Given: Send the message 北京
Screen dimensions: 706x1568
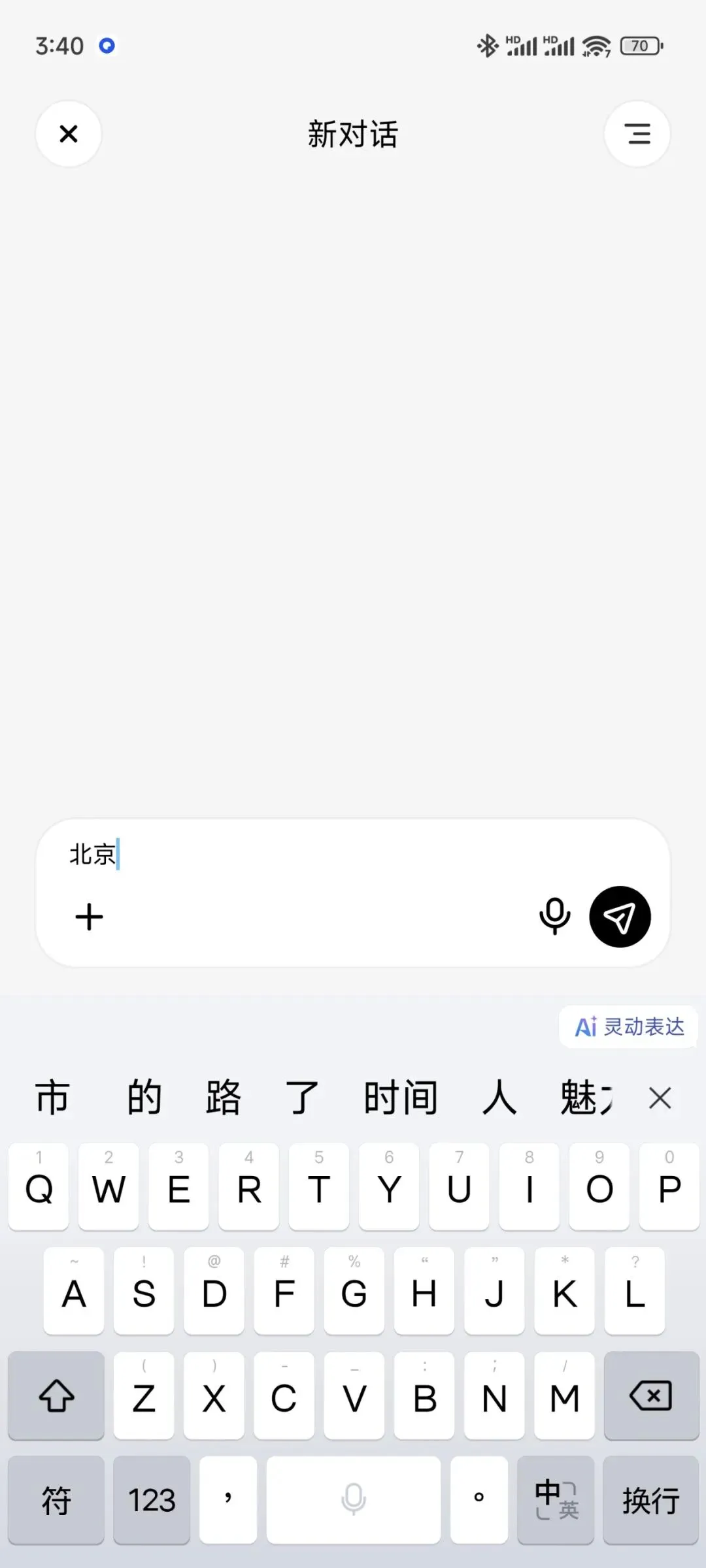Looking at the screenshot, I should pos(620,917).
